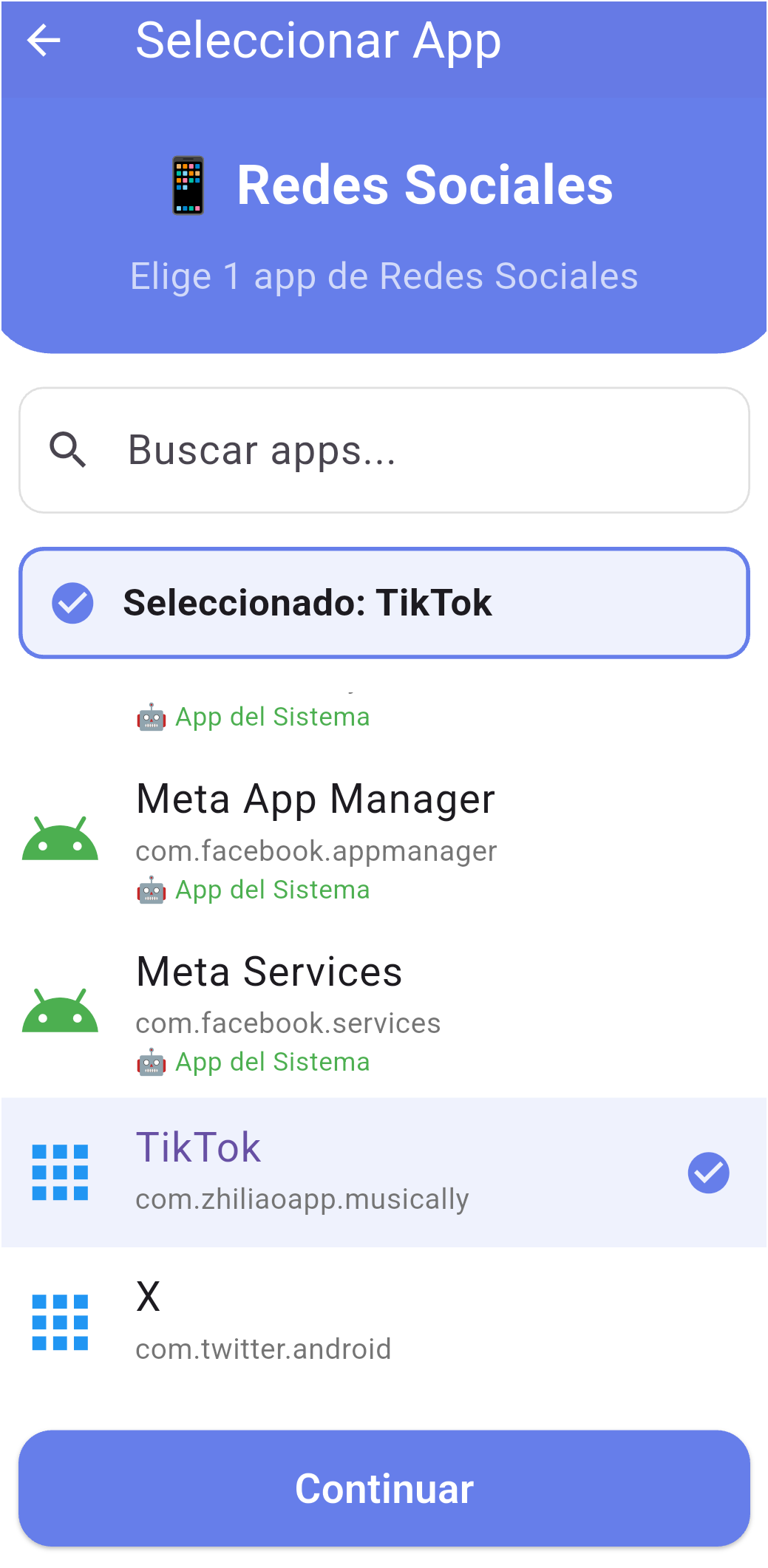The image size is (768, 1568).
Task: Click the App del Sistema label under Meta Services
Action: [272, 1062]
